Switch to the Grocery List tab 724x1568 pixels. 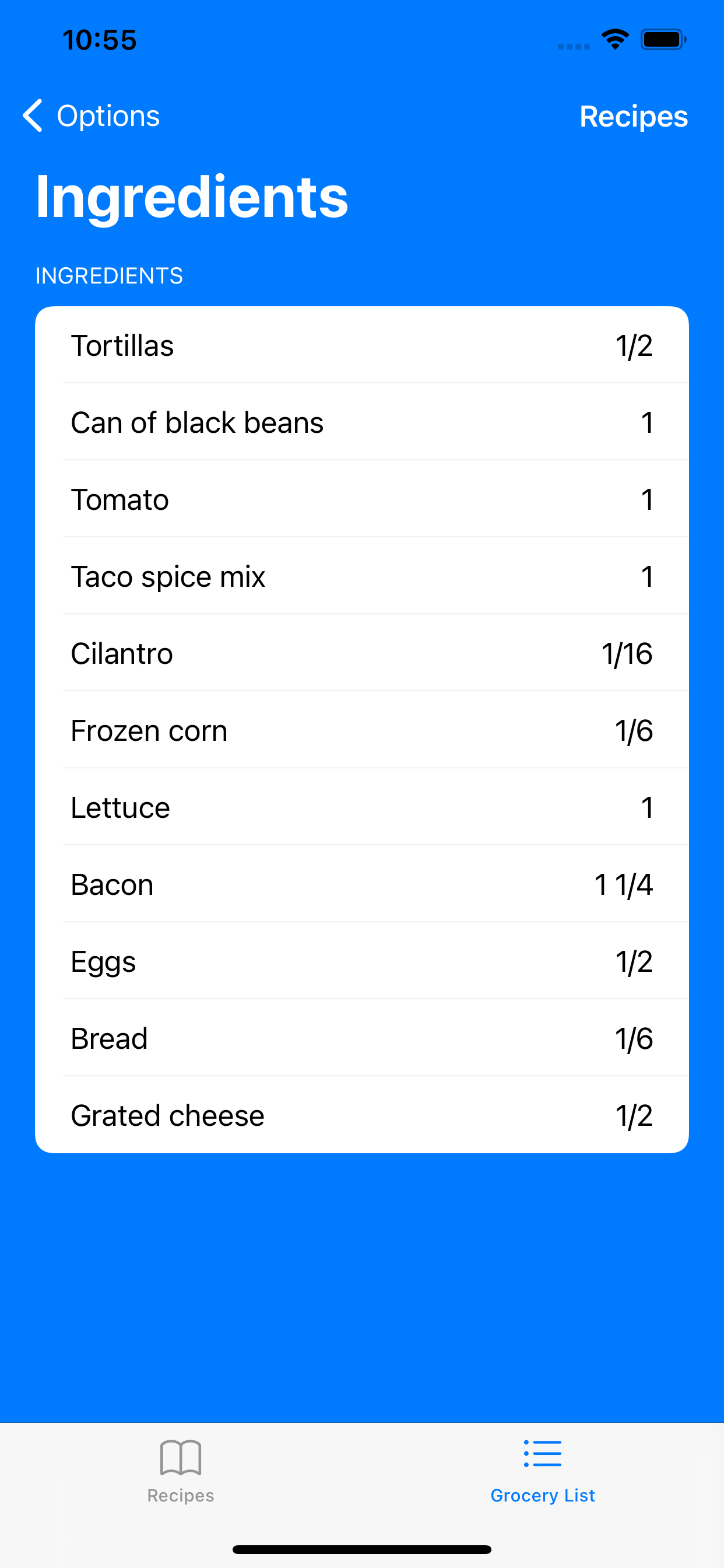click(x=542, y=1473)
